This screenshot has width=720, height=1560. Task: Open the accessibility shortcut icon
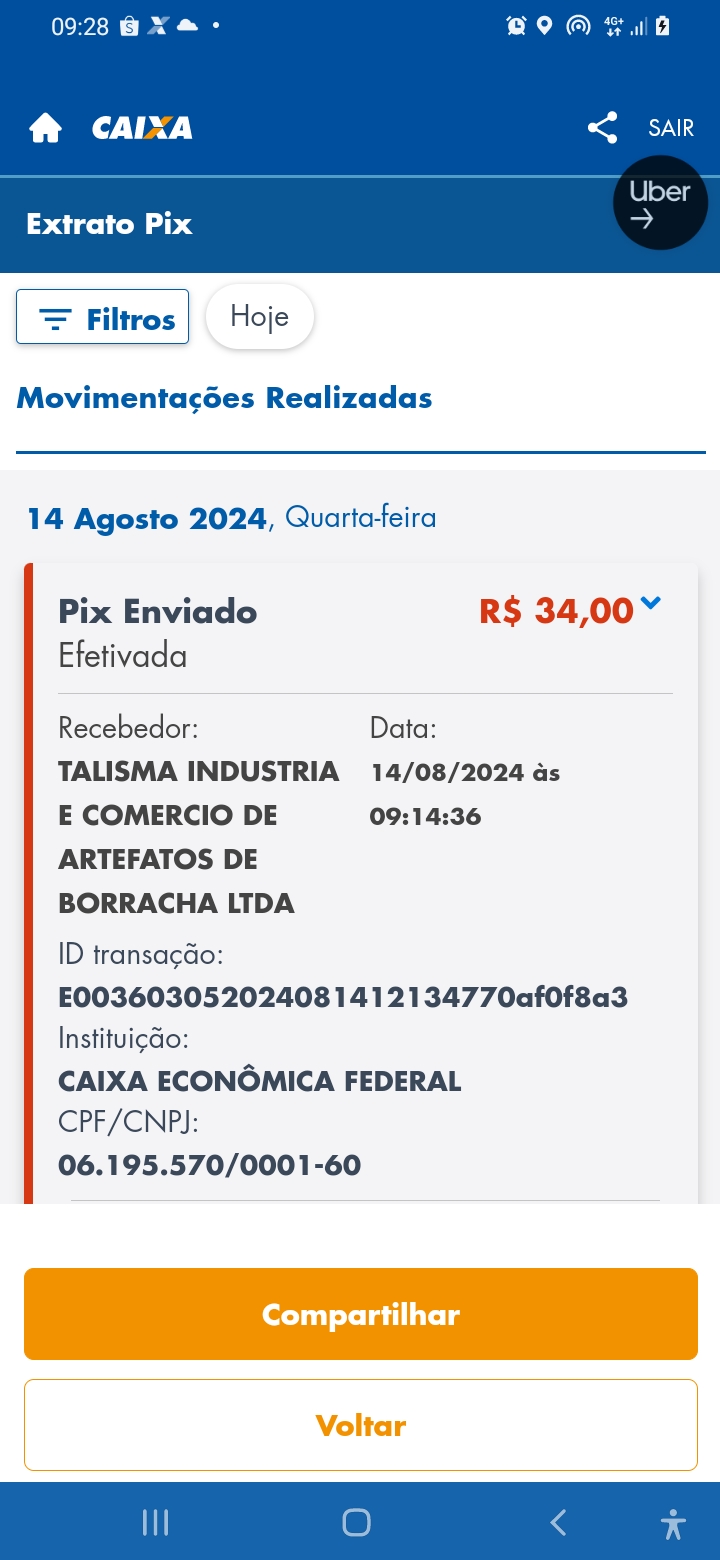click(673, 1523)
